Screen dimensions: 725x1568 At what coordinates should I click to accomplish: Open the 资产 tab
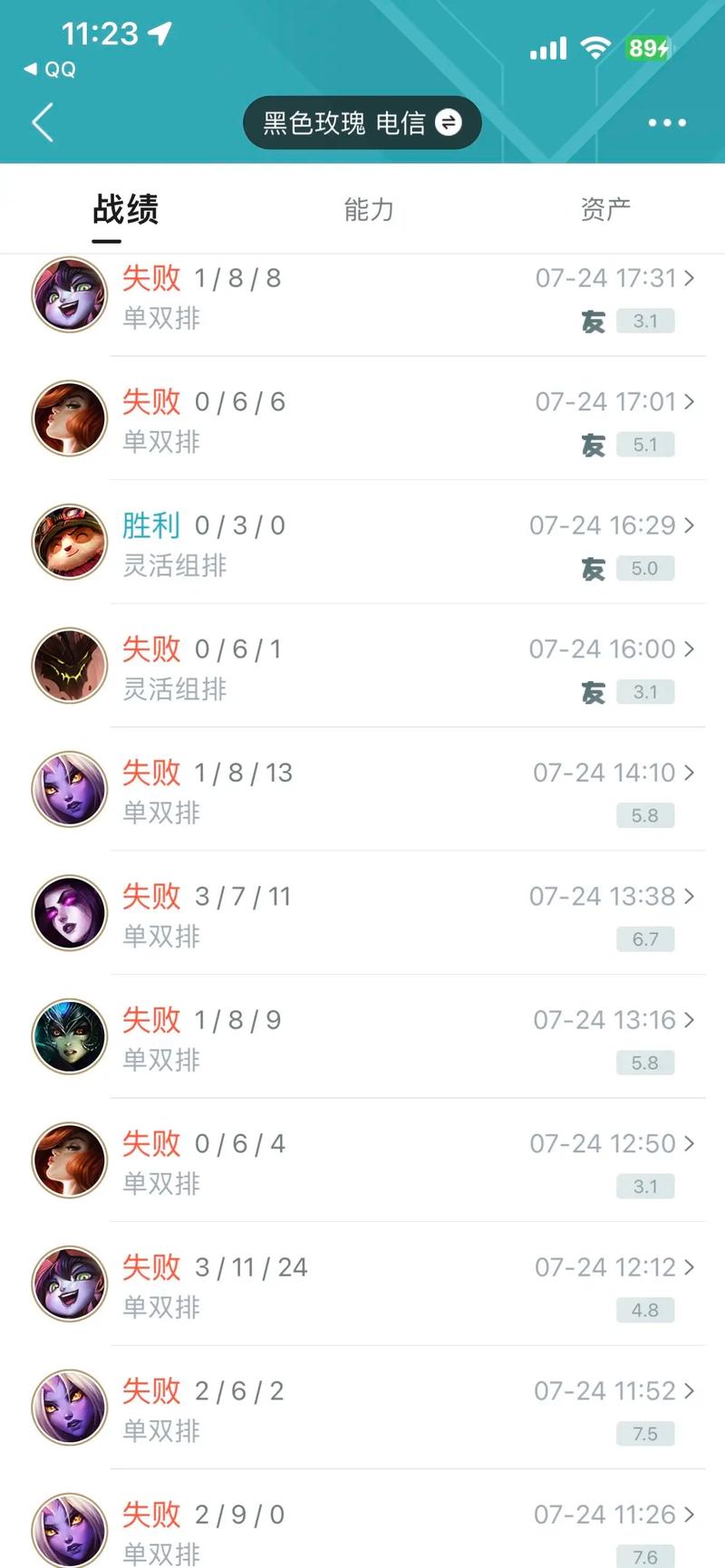[x=604, y=209]
